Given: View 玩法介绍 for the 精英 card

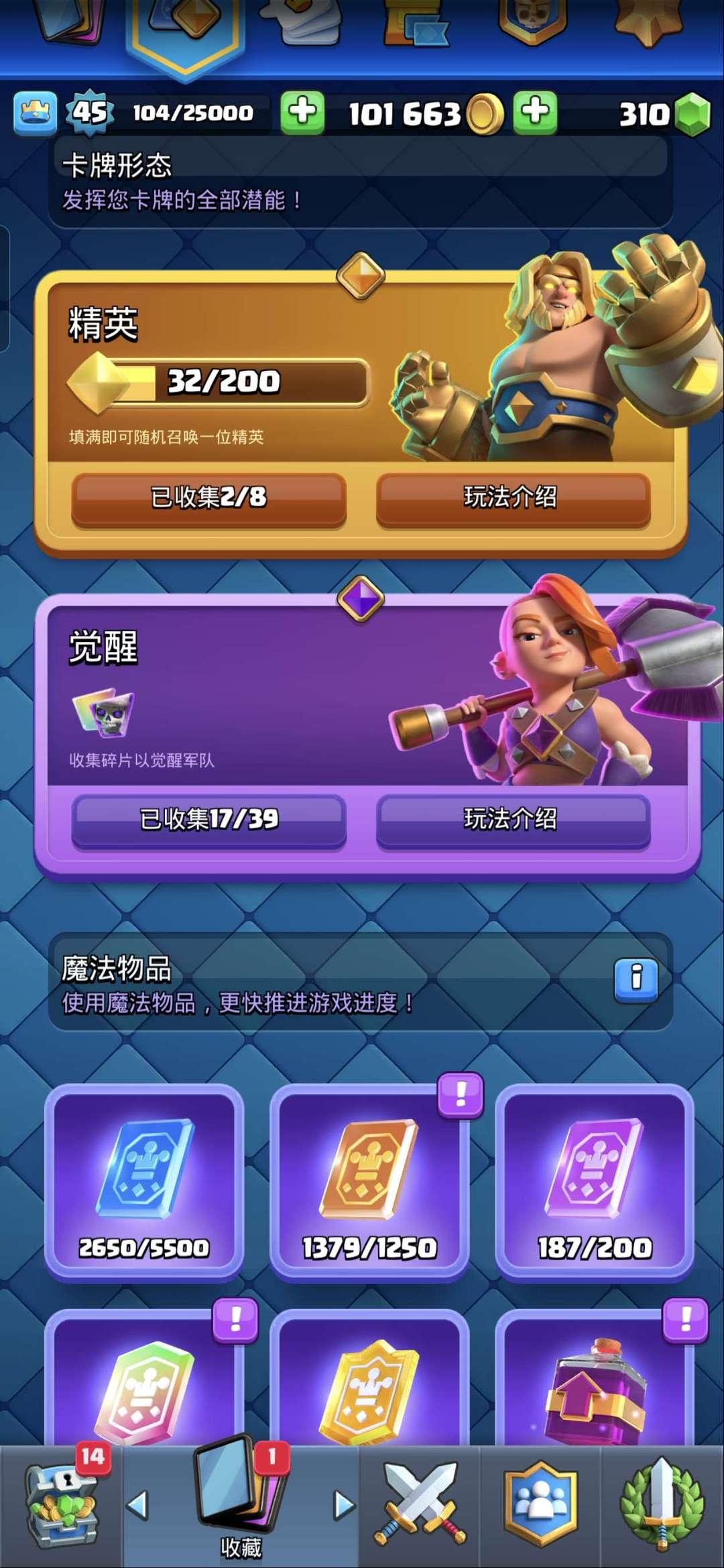Looking at the screenshot, I should pyautogui.click(x=513, y=498).
